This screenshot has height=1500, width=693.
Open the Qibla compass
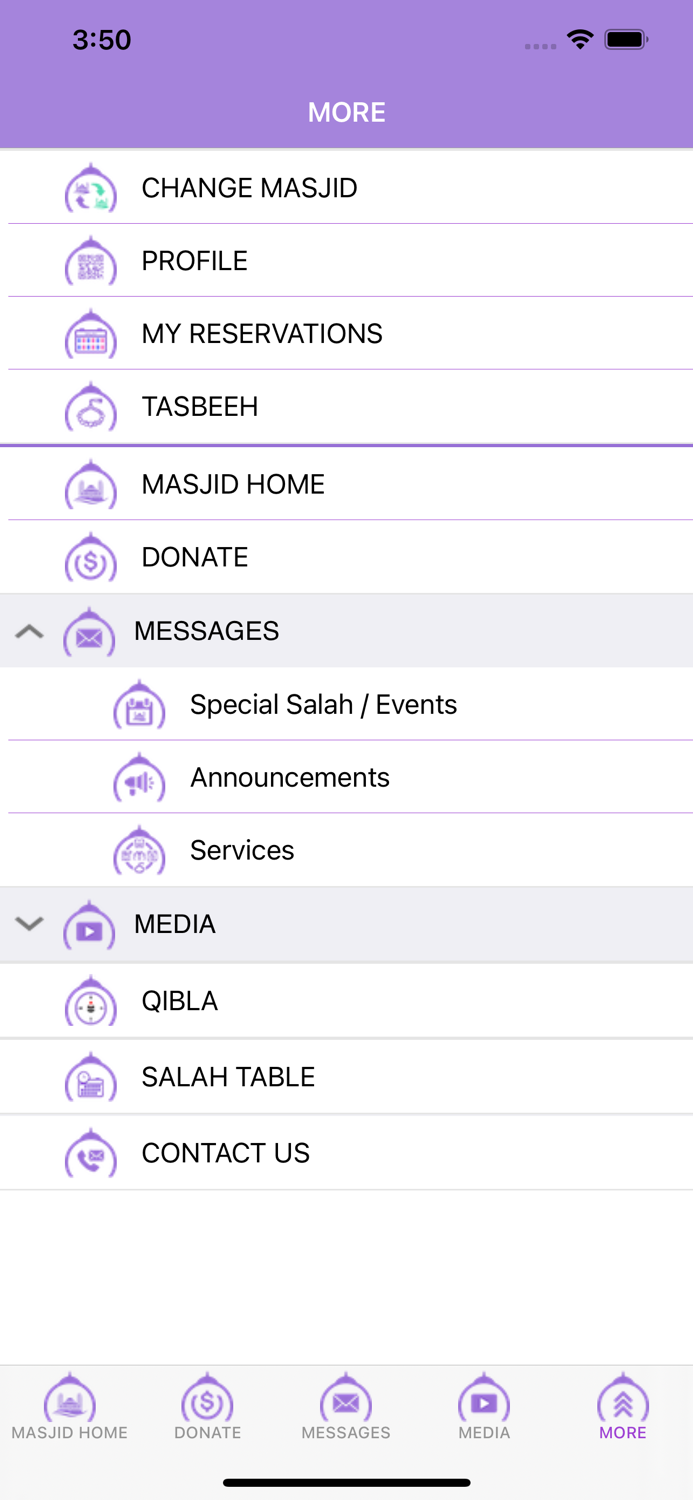346,1000
